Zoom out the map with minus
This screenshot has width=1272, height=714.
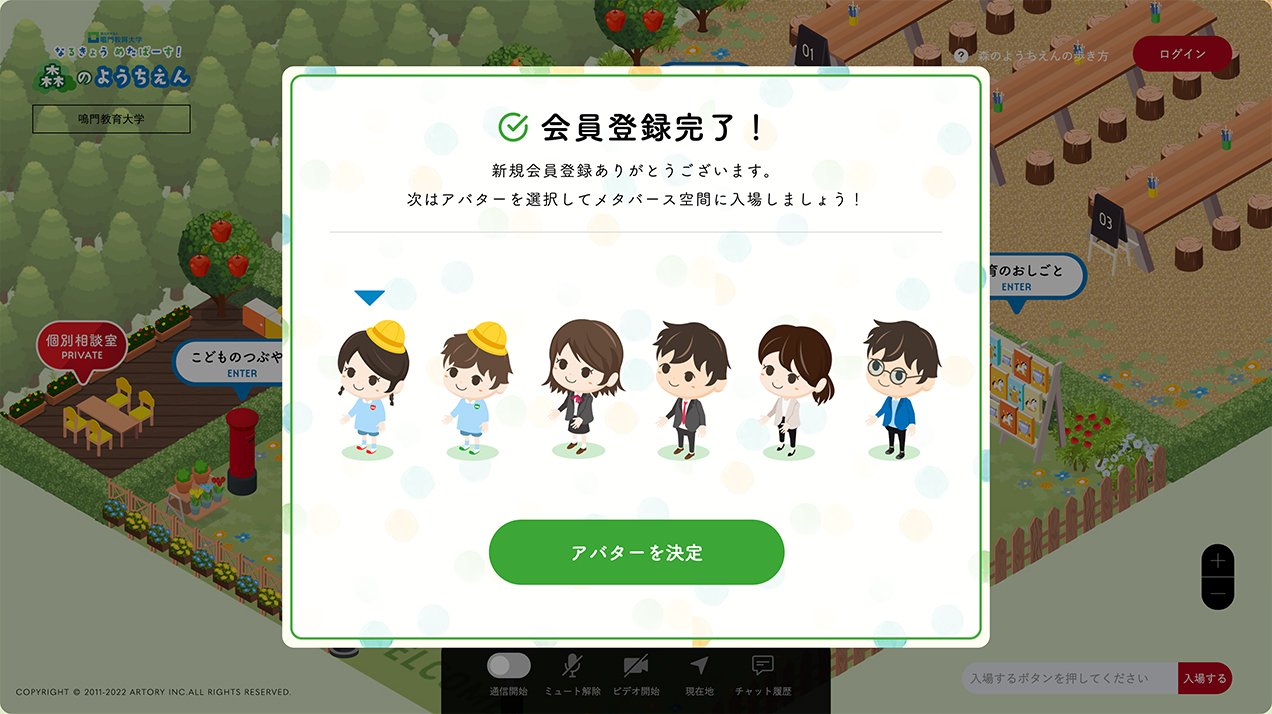[x=1217, y=594]
